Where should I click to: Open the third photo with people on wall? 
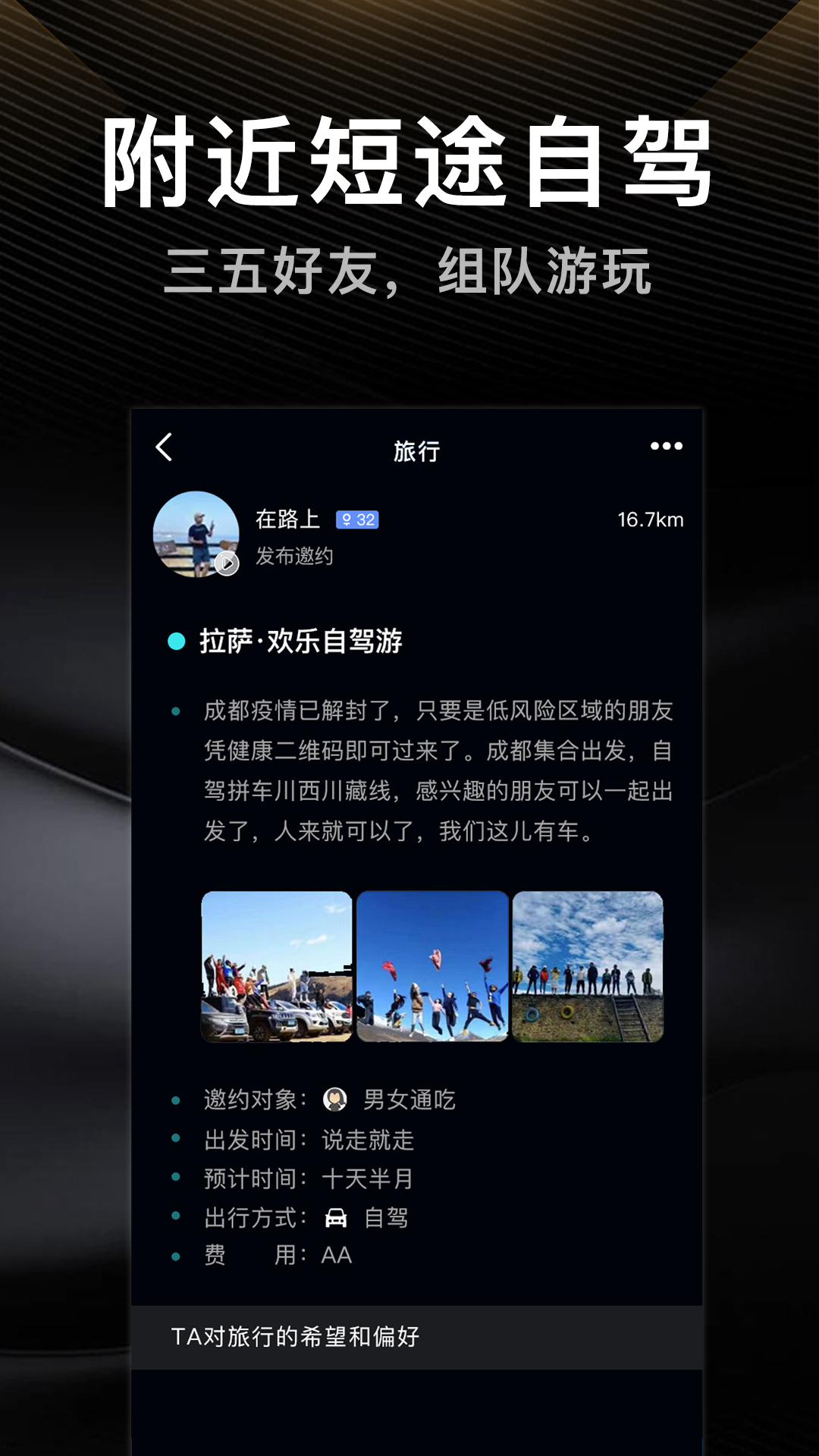click(588, 965)
